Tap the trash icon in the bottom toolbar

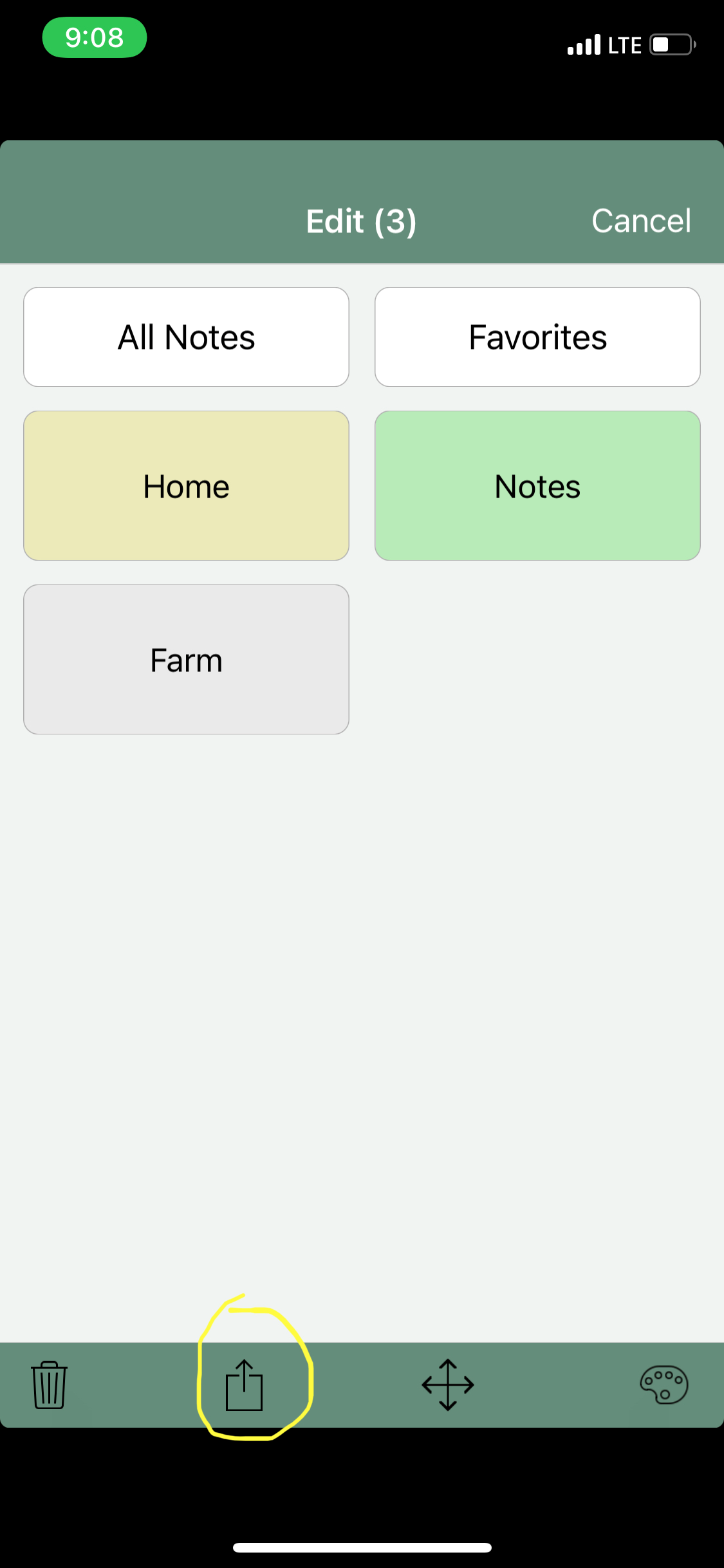(50, 1385)
